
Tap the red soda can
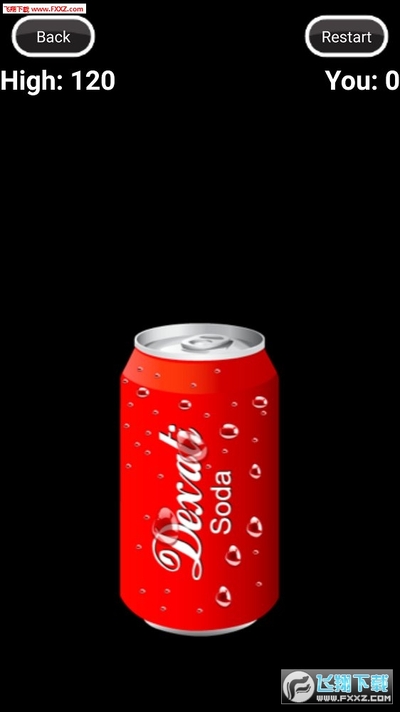click(199, 479)
